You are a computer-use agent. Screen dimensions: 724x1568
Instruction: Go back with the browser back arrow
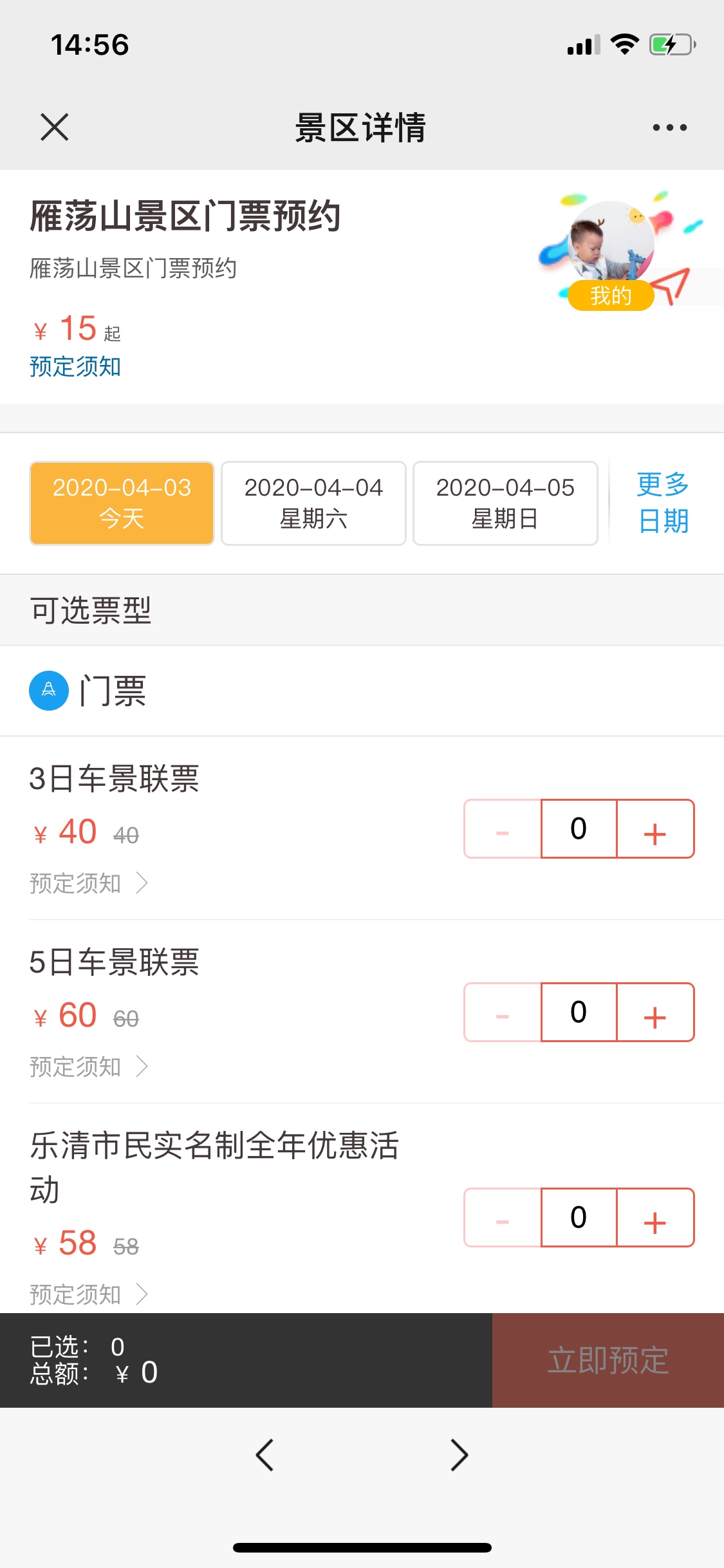[265, 1455]
